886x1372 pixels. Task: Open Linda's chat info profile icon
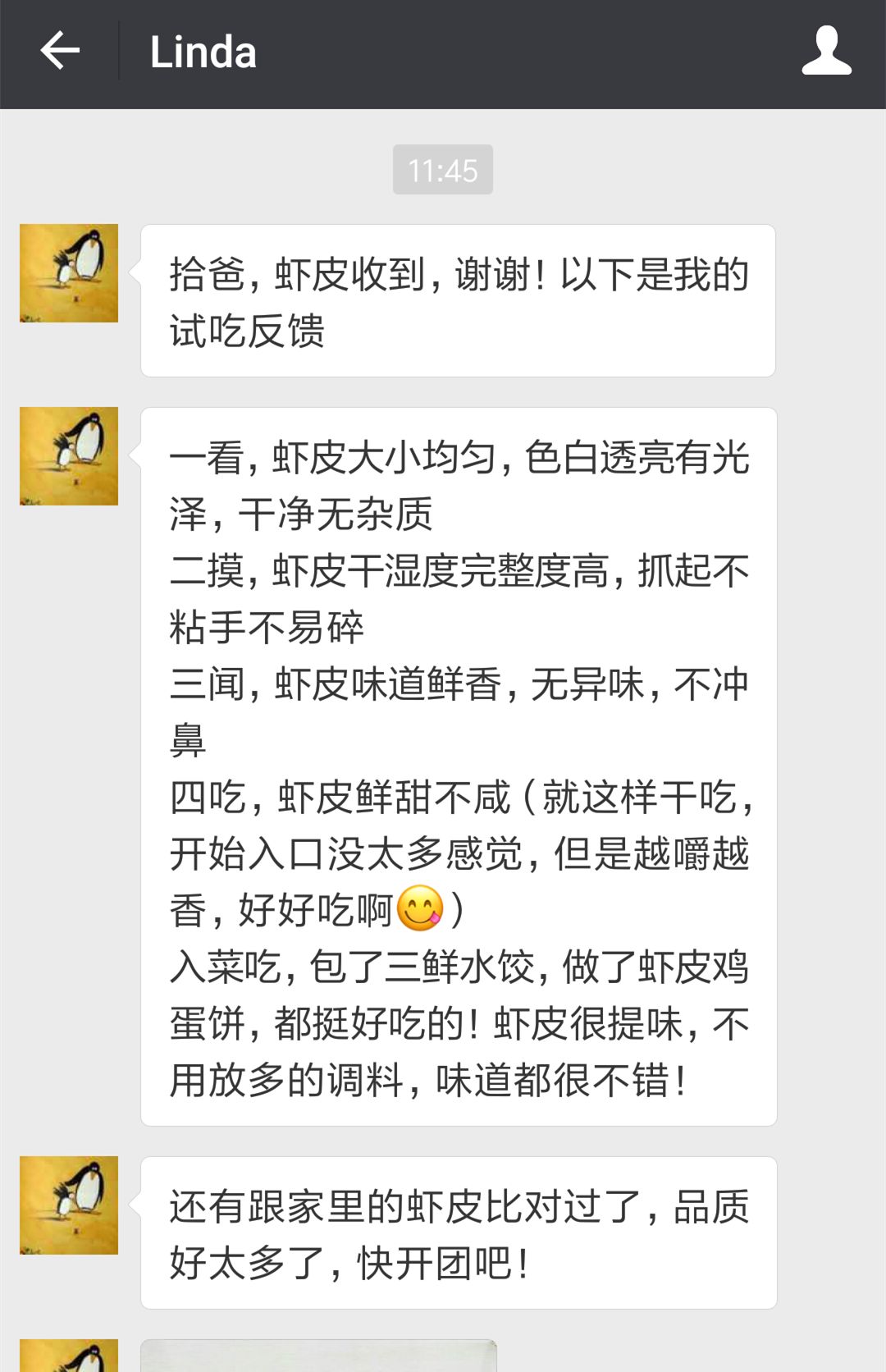tap(826, 52)
